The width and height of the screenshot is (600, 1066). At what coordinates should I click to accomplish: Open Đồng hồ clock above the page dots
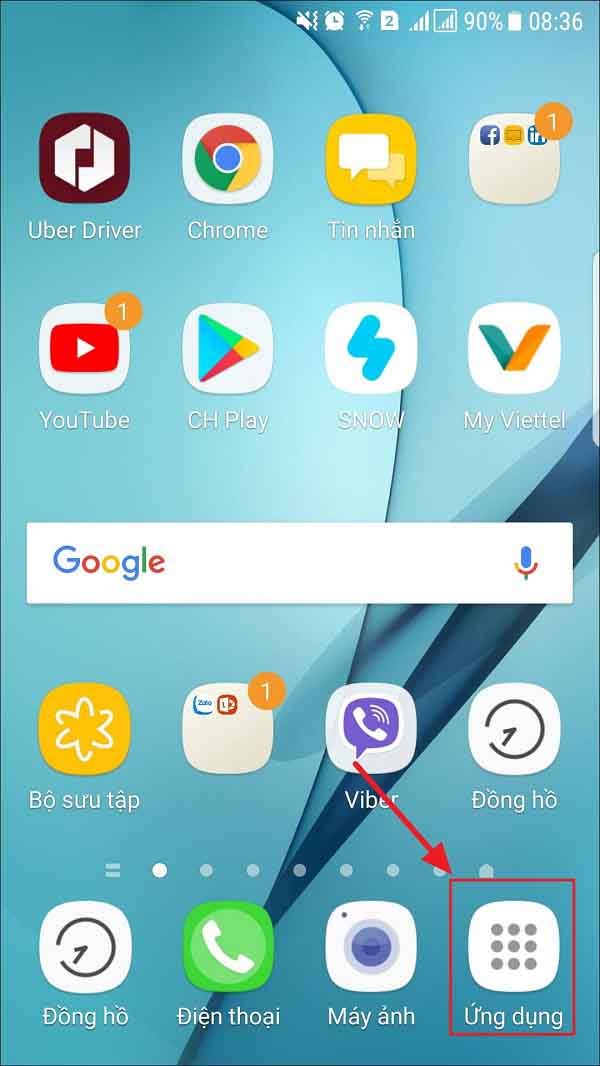pyautogui.click(x=513, y=730)
